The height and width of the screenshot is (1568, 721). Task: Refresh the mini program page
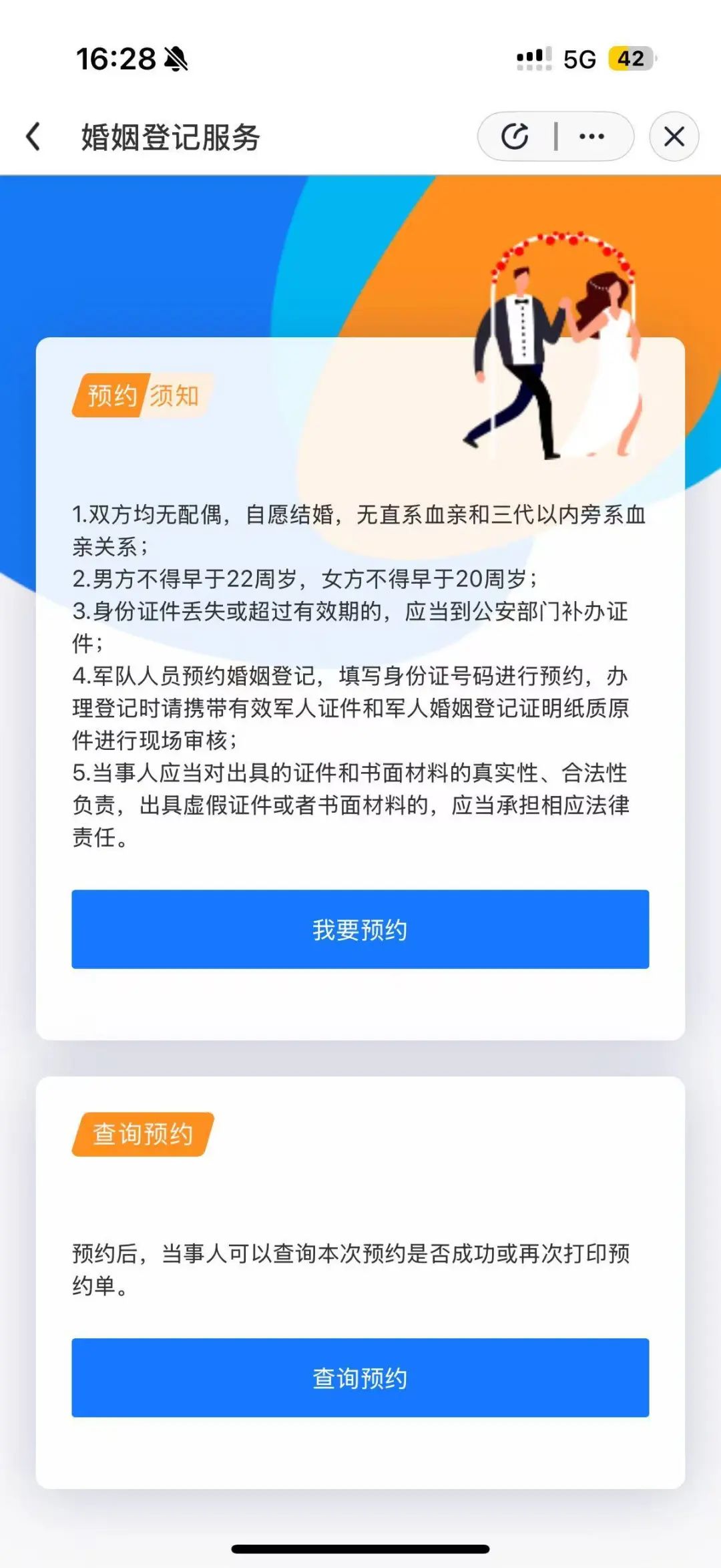click(515, 136)
